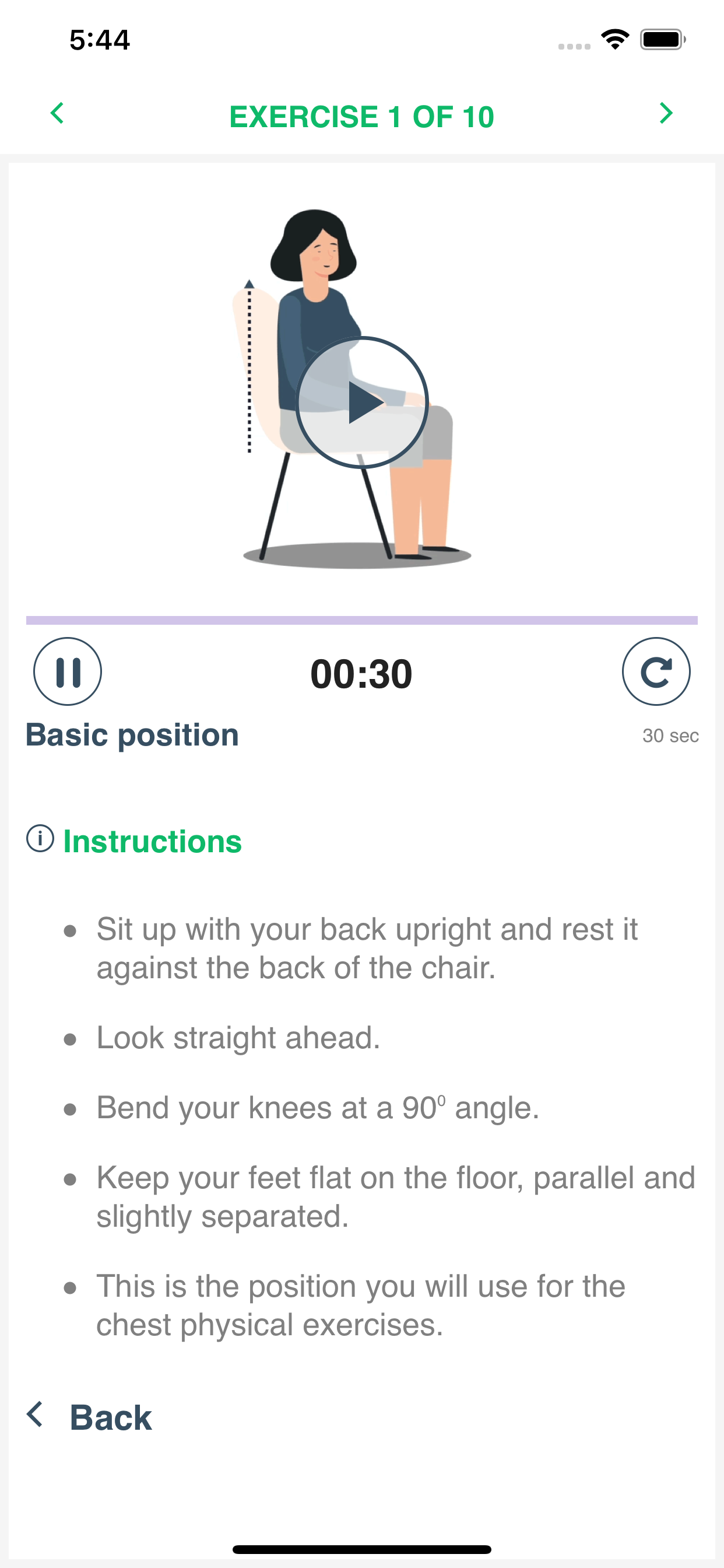
Task: Go to the previous exercise arrow
Action: (x=57, y=113)
